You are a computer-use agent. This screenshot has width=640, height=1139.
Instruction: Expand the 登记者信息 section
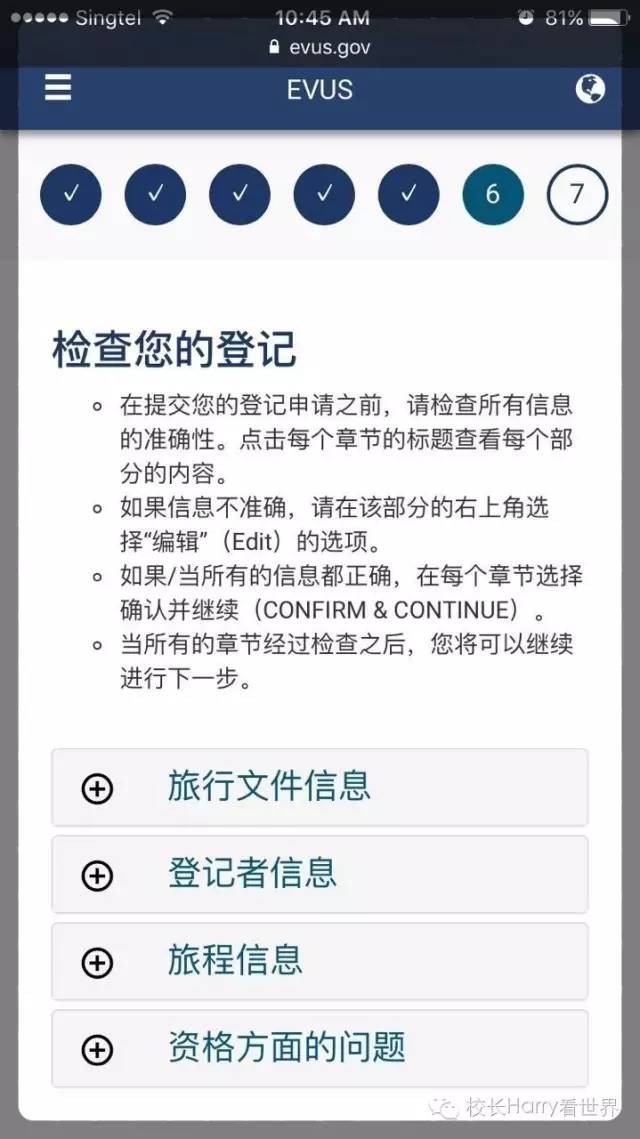319,874
